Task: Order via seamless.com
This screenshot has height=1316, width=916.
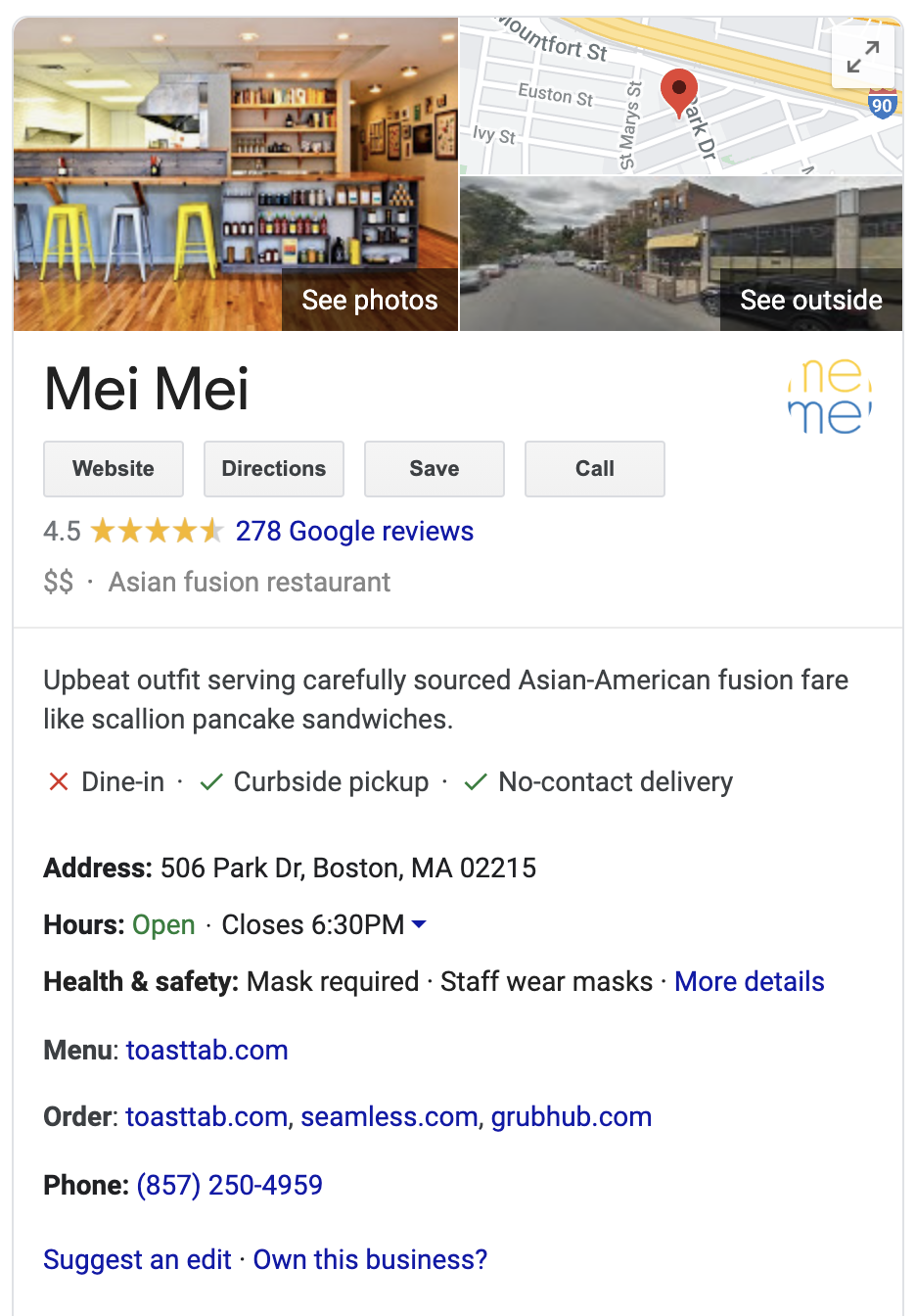Action: 389,1116
